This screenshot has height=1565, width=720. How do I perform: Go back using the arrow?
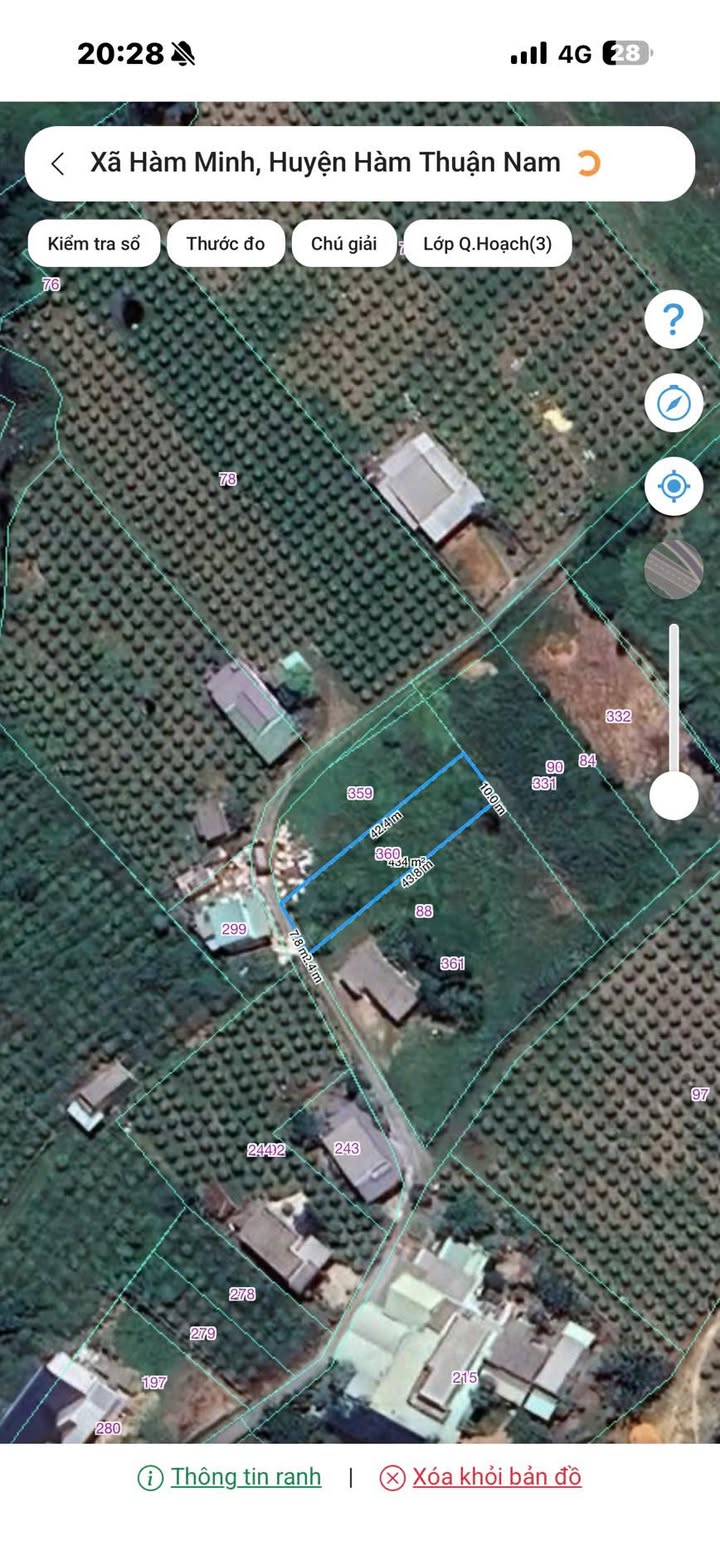pos(58,164)
